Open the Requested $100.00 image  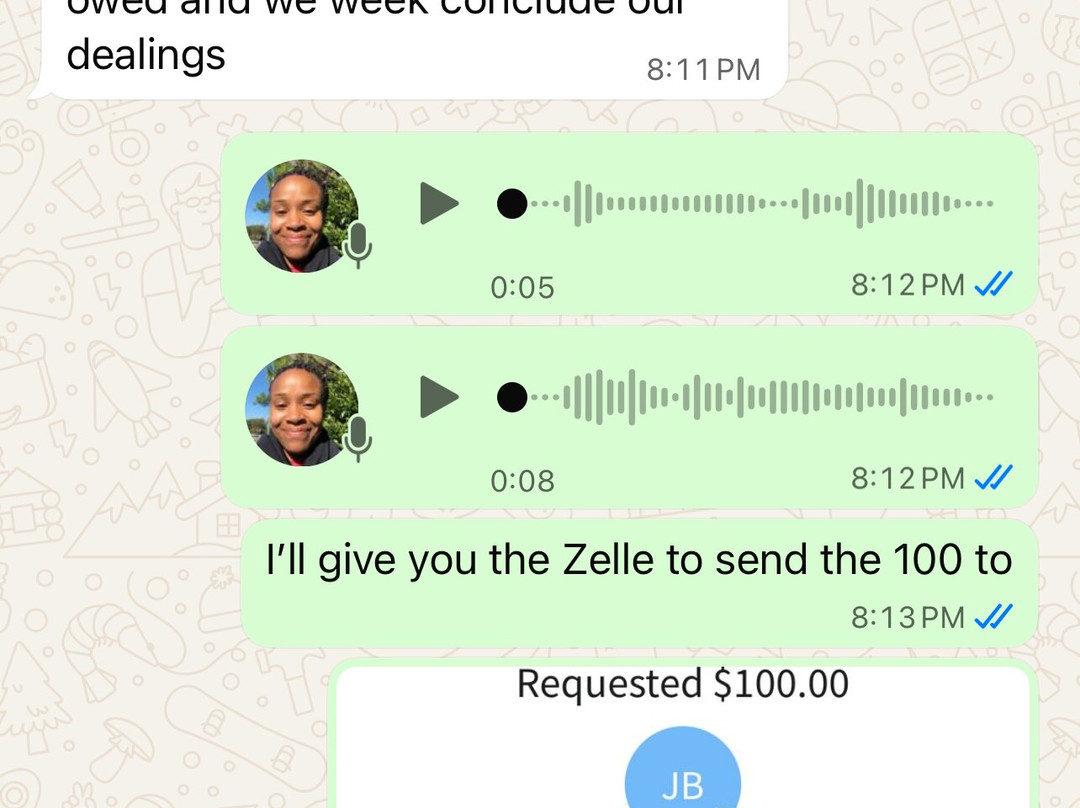pyautogui.click(x=683, y=736)
